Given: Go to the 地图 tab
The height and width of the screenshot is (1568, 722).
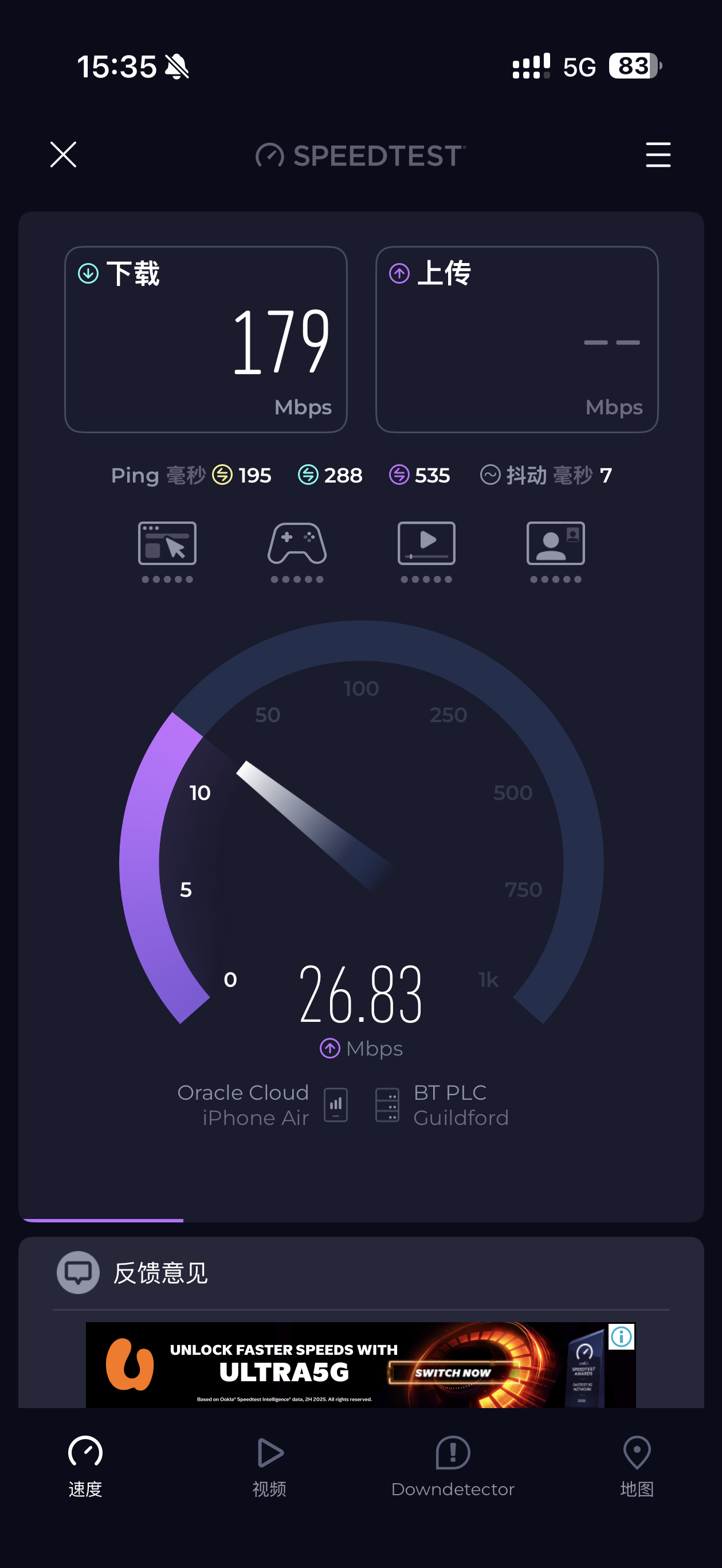Looking at the screenshot, I should 637,1467.
